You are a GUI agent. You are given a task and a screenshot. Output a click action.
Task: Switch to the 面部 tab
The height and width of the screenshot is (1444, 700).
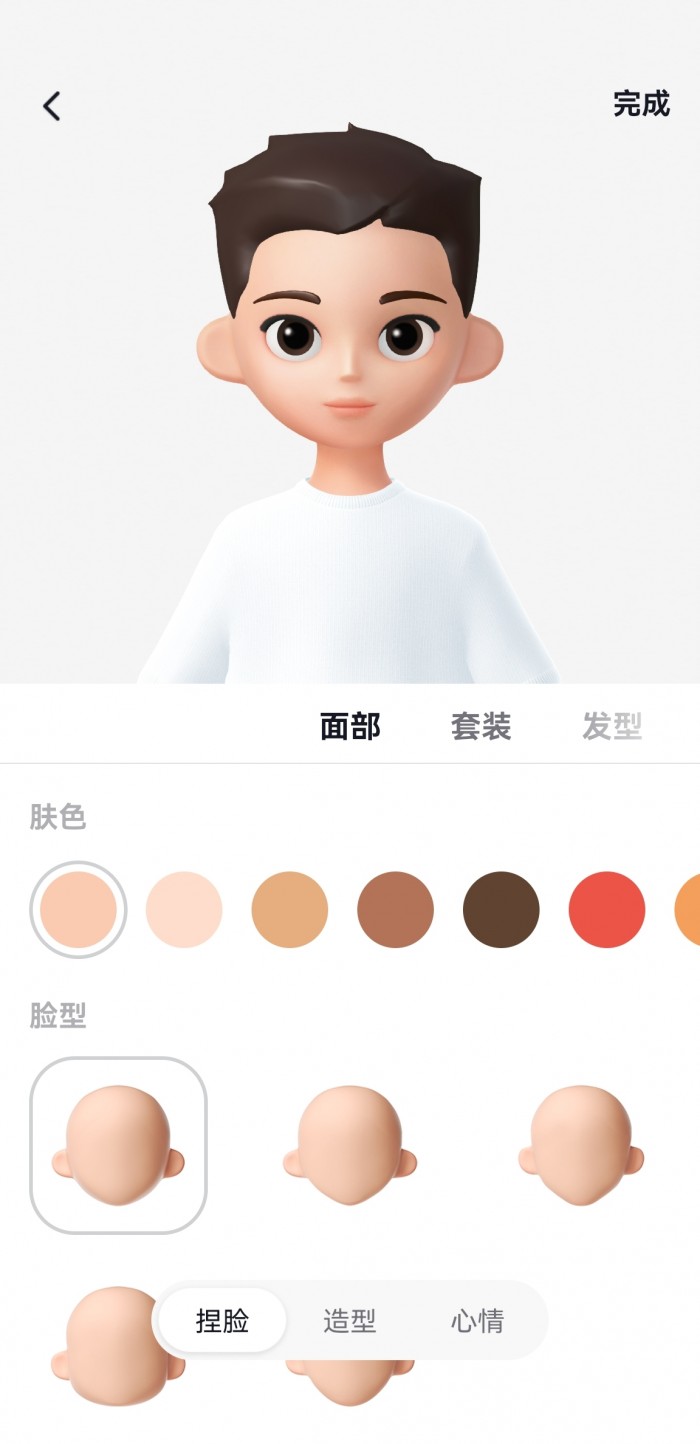(350, 726)
